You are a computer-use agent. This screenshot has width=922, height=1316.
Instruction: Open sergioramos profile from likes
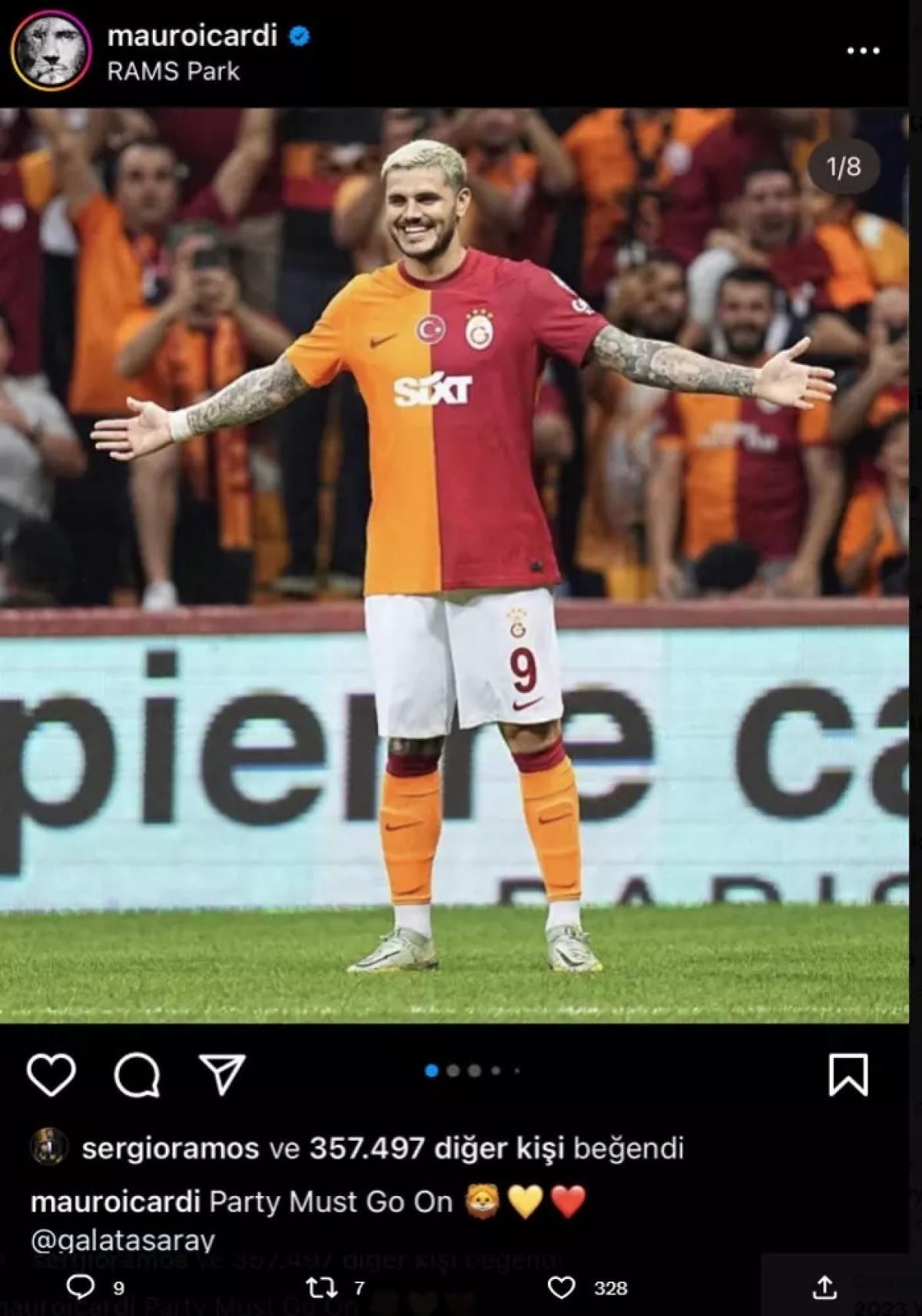click(170, 1149)
